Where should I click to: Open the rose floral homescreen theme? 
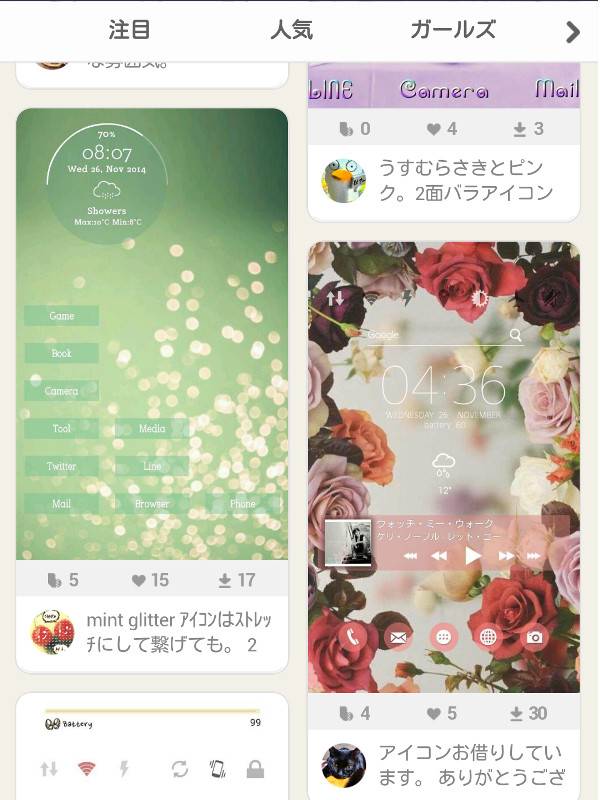point(443,466)
